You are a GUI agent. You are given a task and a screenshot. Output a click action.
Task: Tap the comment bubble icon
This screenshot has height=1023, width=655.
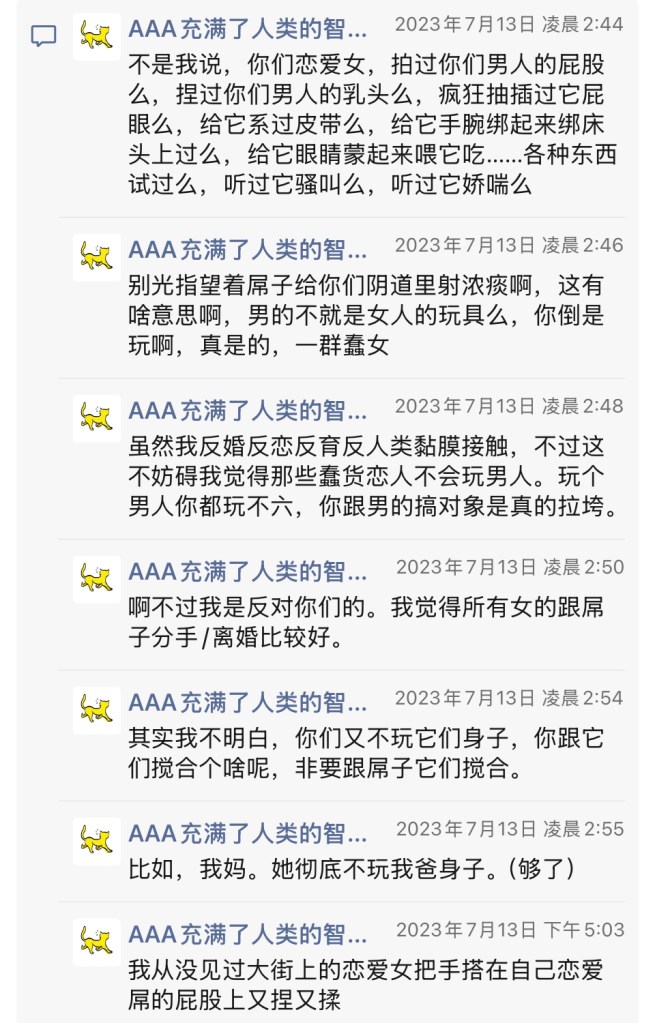pyautogui.click(x=43, y=37)
